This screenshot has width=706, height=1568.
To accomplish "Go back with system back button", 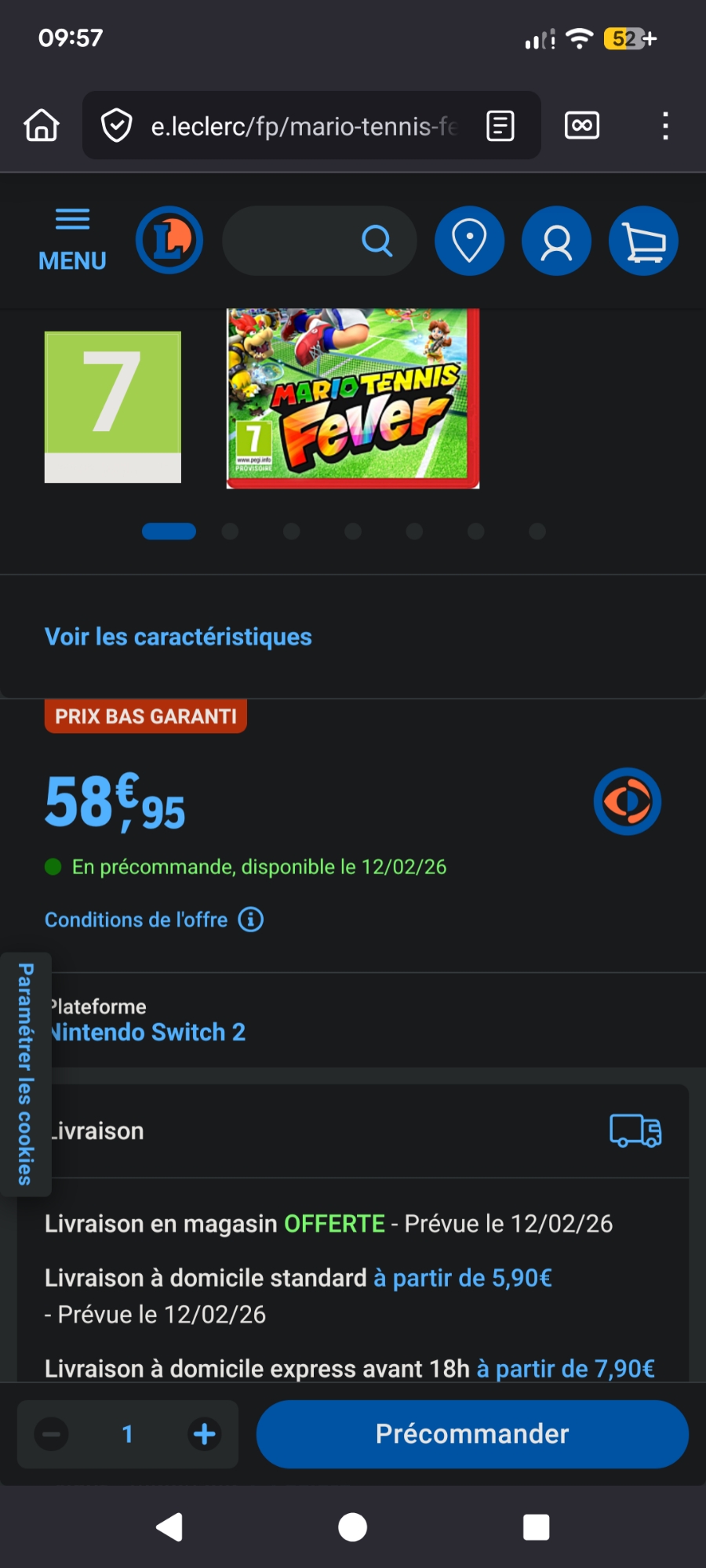I will (x=169, y=1527).
